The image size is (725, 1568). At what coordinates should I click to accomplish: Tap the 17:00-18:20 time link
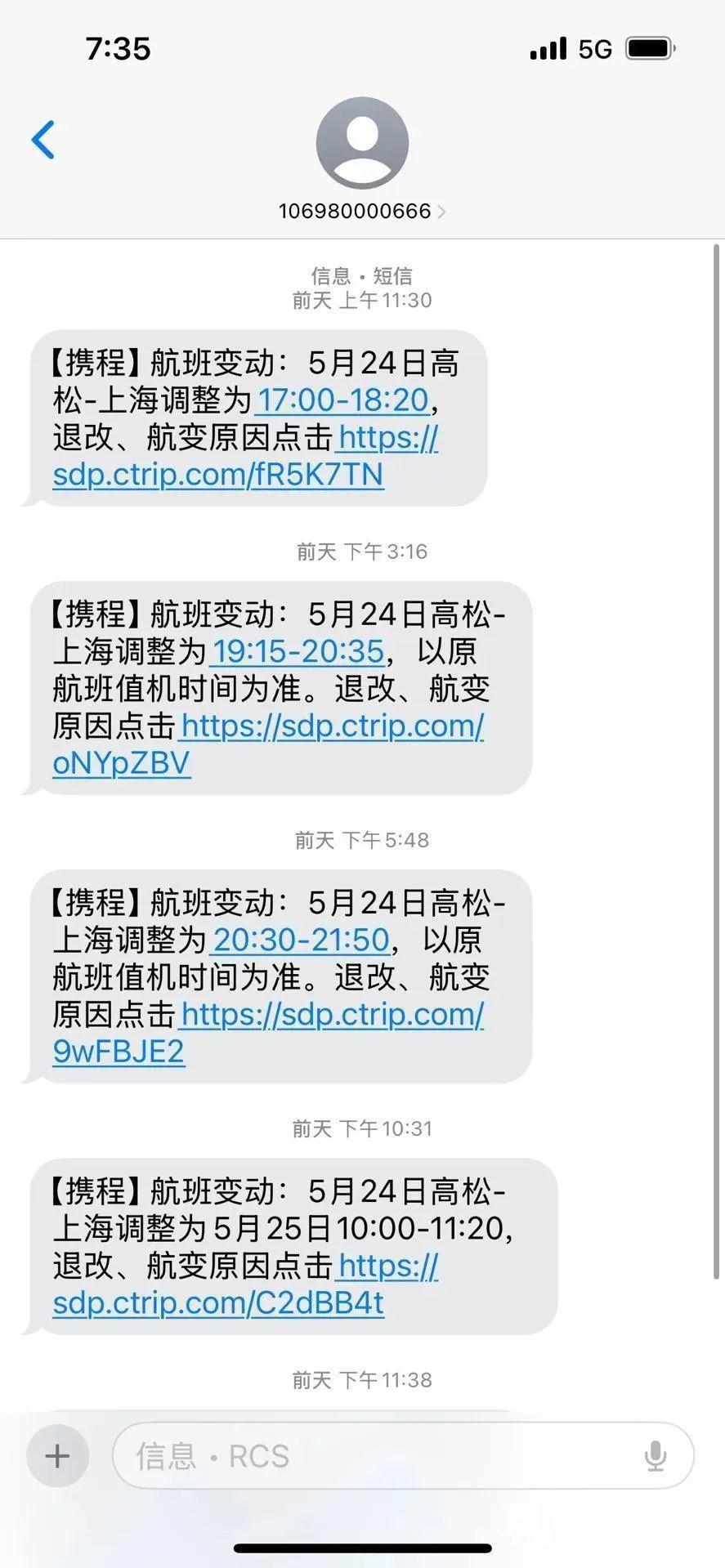(x=343, y=400)
